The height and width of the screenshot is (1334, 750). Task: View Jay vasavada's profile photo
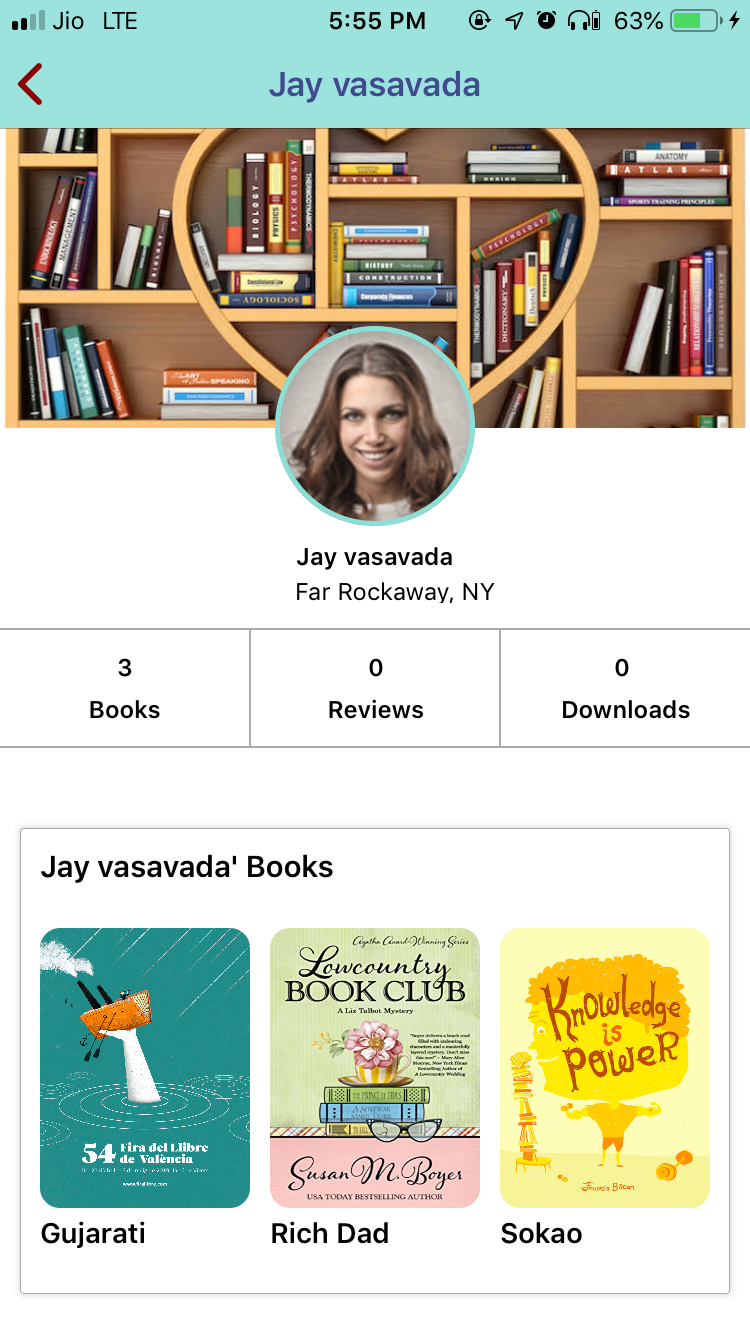point(375,426)
